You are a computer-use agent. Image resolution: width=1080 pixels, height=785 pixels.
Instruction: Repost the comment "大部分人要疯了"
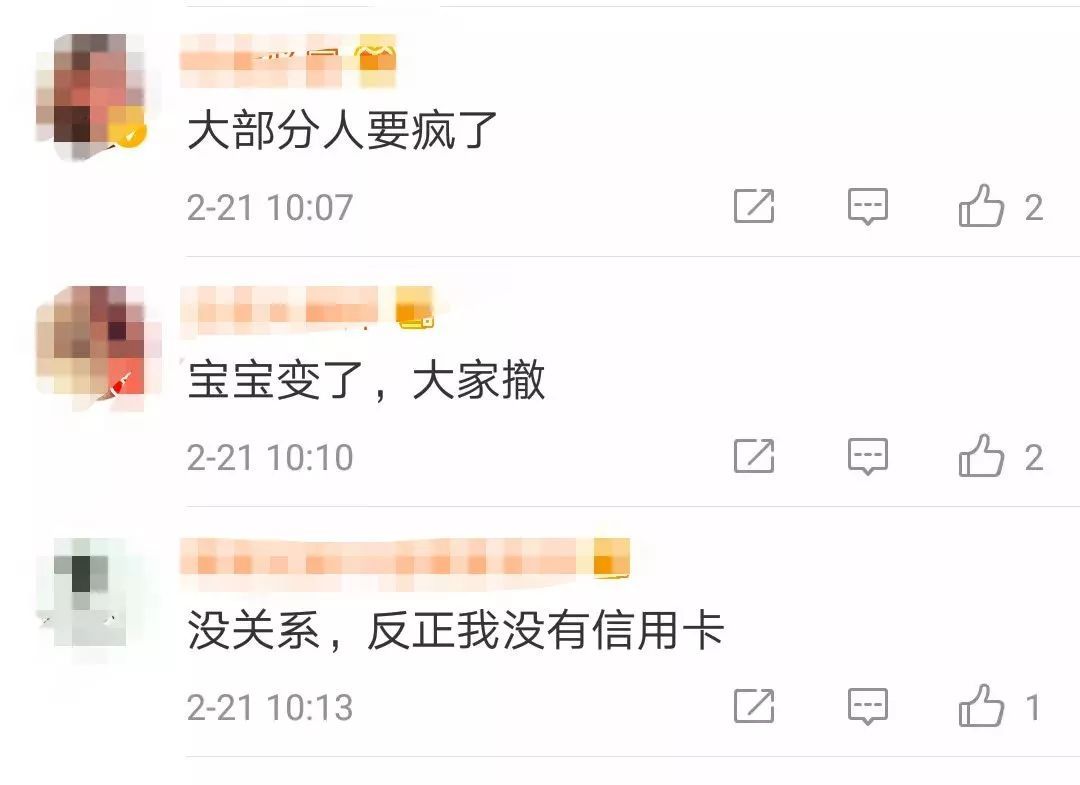[754, 207]
